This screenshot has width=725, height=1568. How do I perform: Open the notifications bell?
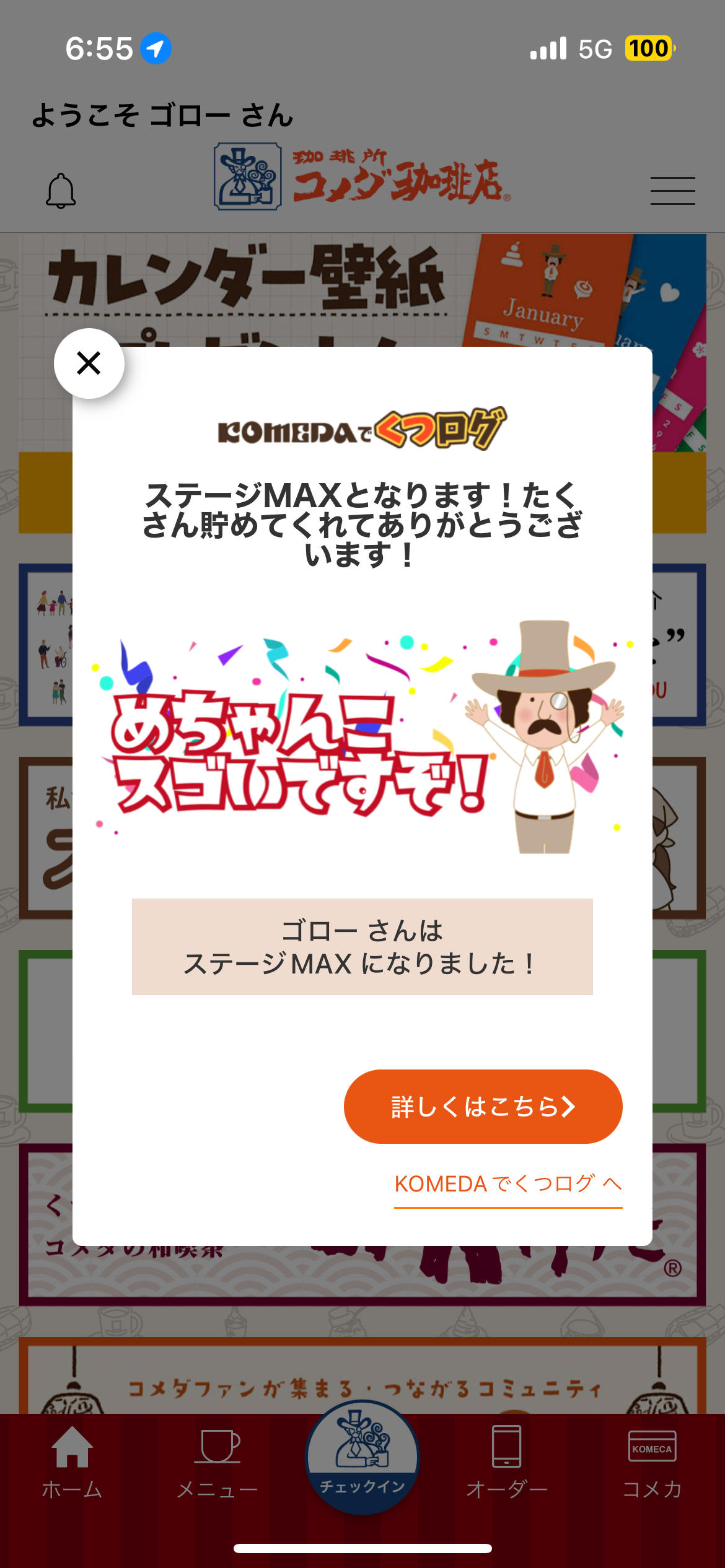tap(61, 191)
